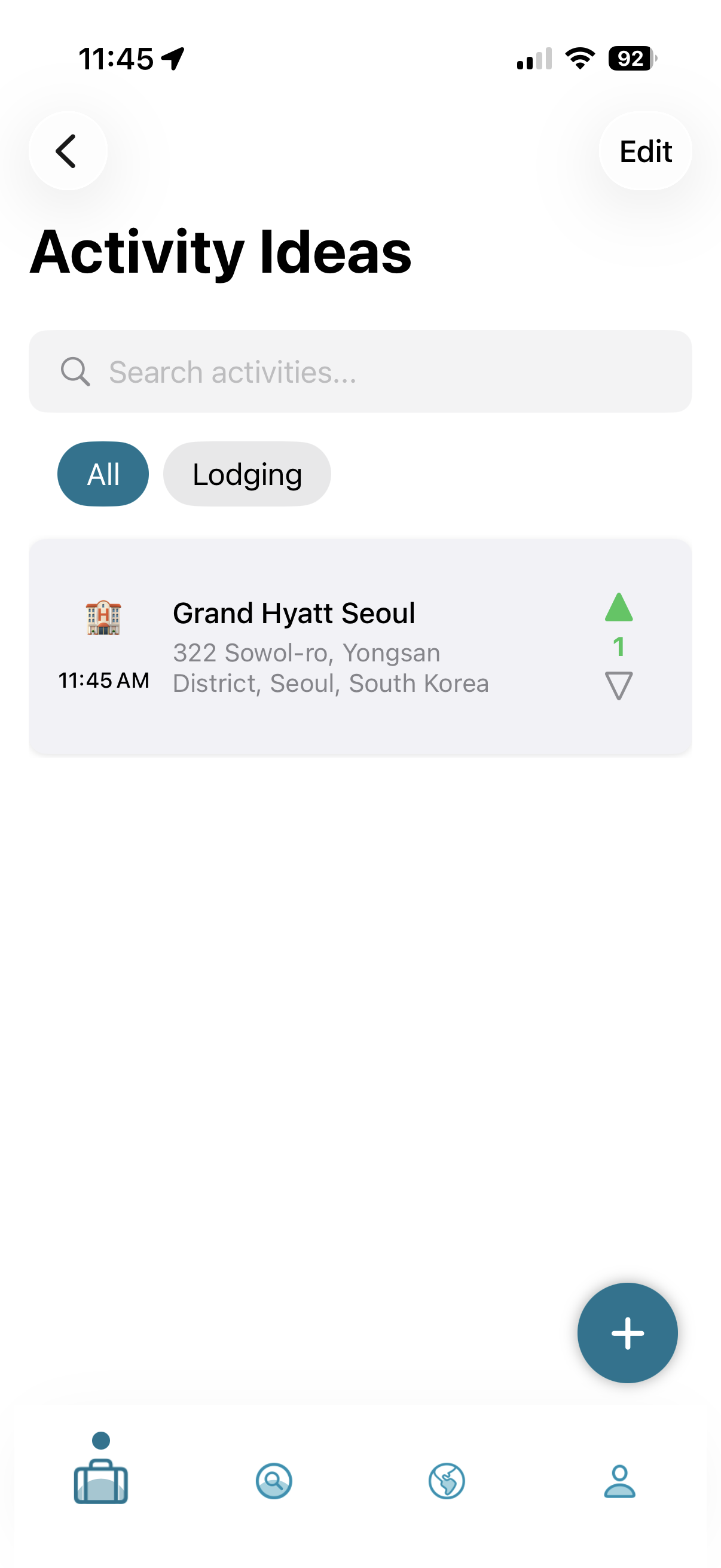
Task: Add a new activity idea
Action: pyautogui.click(x=627, y=1333)
